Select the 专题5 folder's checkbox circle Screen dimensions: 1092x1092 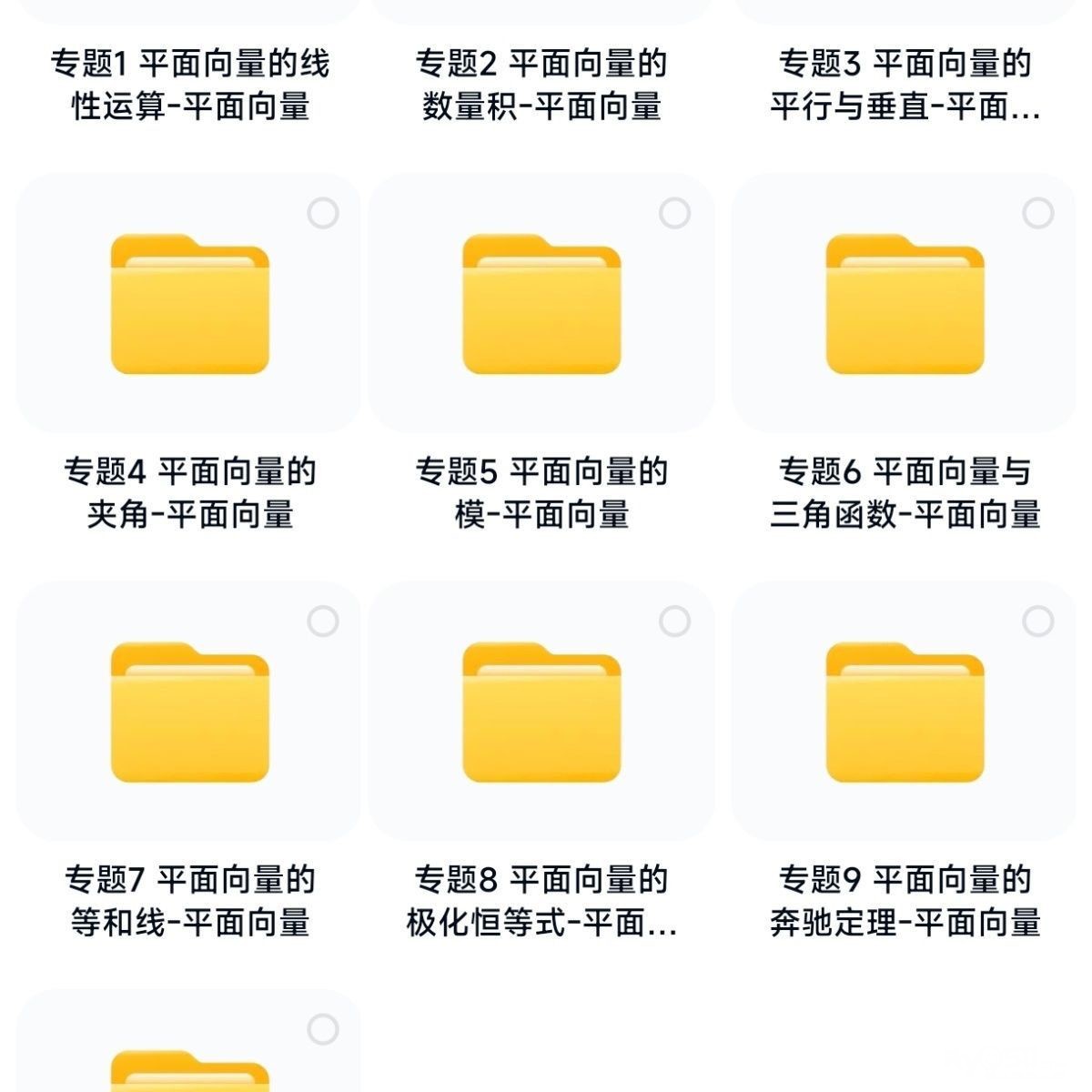(x=674, y=213)
